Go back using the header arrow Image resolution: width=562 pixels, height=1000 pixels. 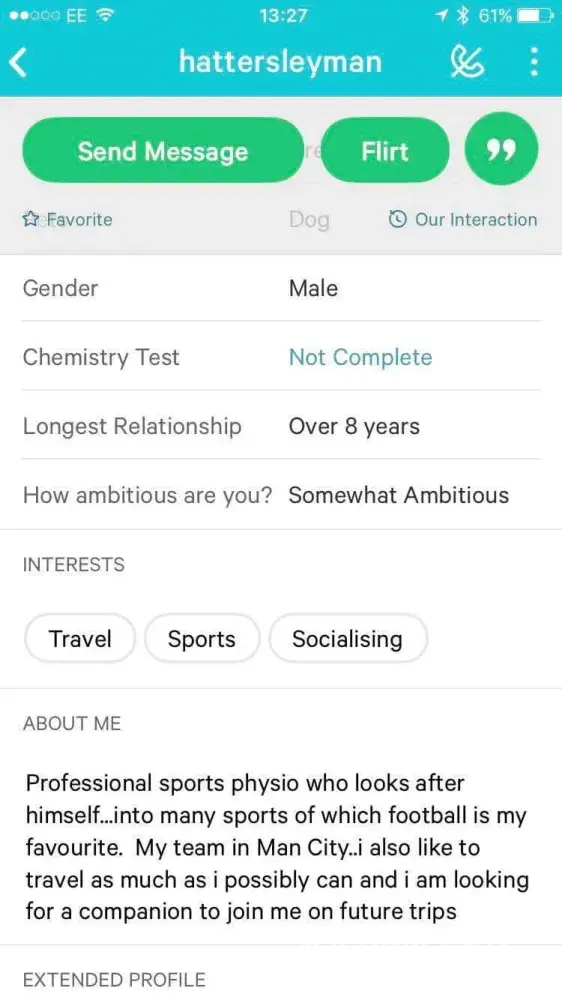(x=19, y=62)
